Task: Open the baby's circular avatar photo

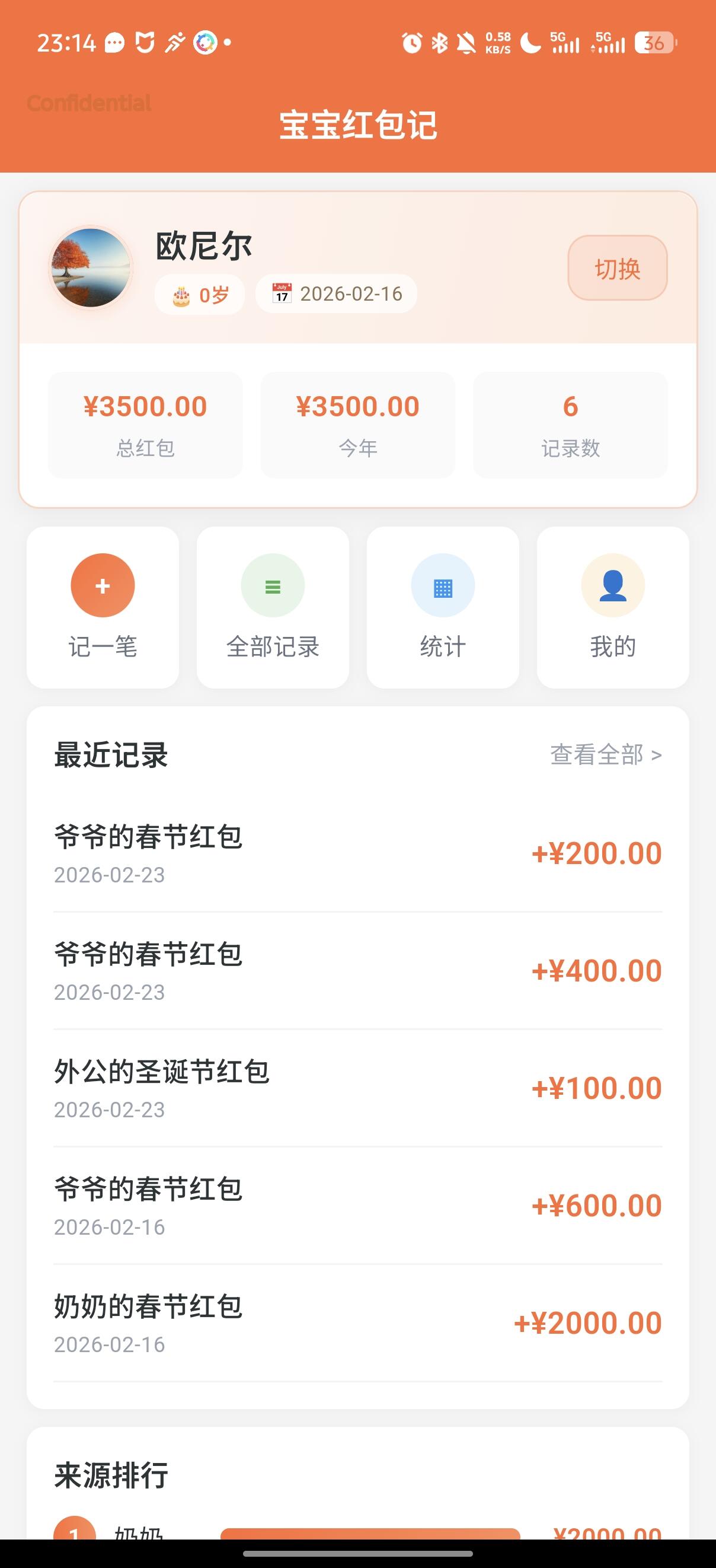Action: click(x=90, y=268)
